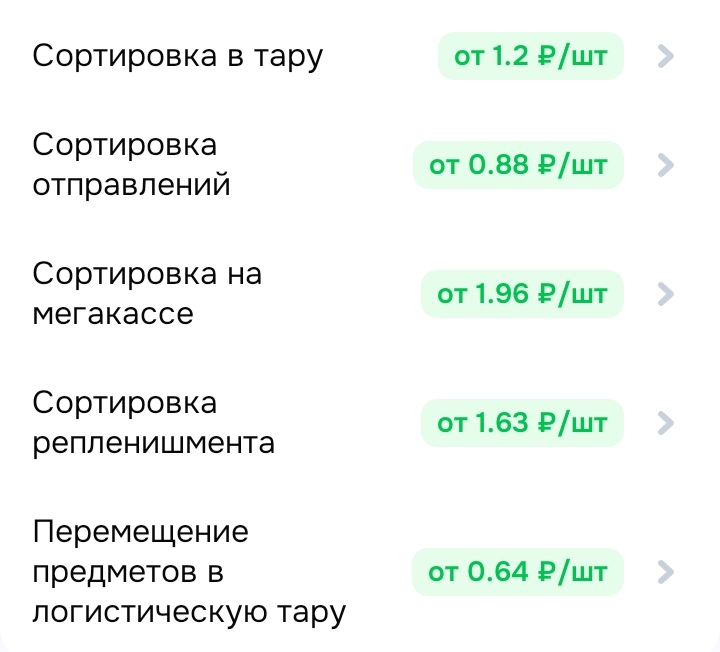Select the Сортировка отправлений row
720x652 pixels.
pyautogui.click(x=132, y=165)
